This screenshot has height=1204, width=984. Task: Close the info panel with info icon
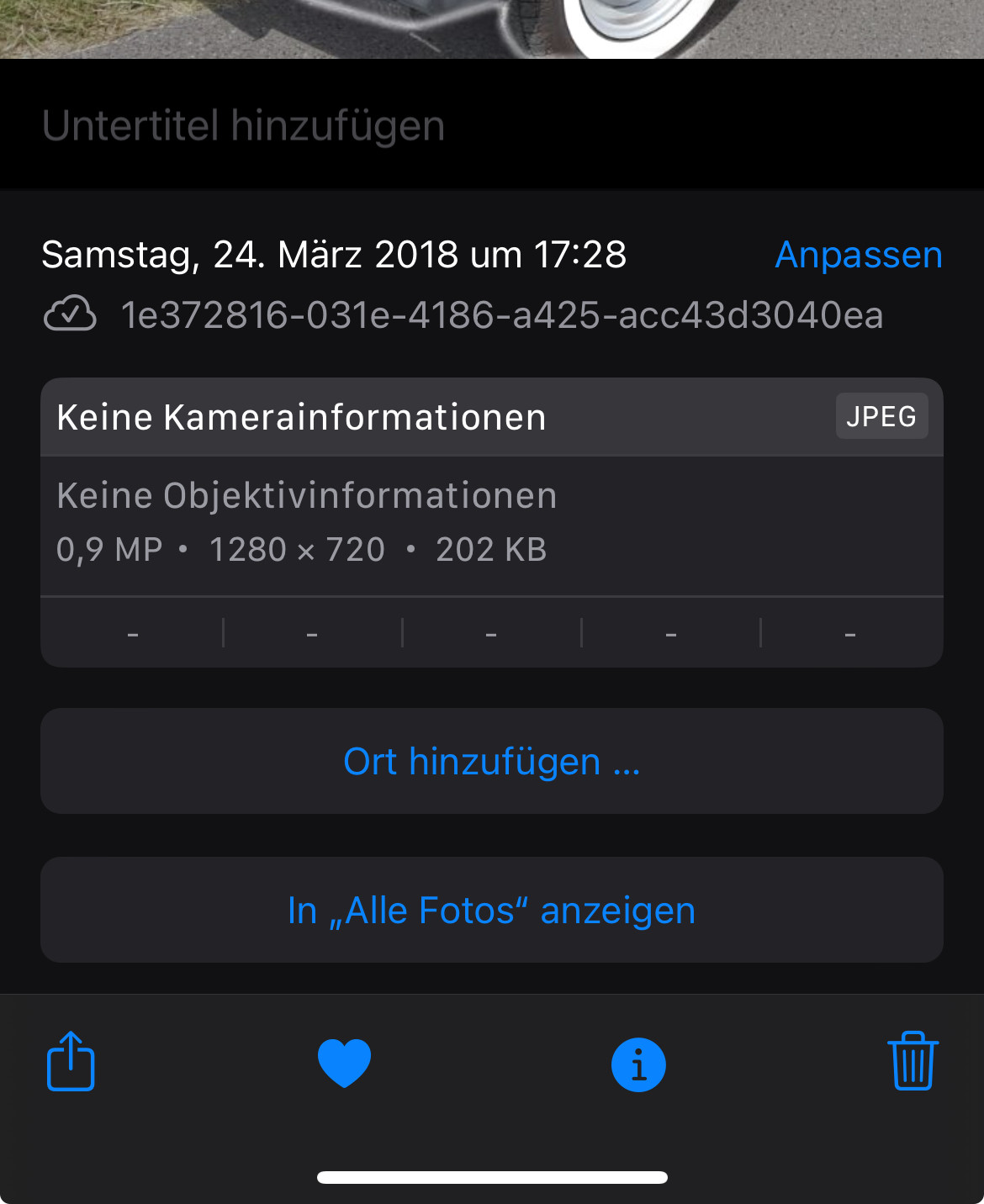[638, 1064]
